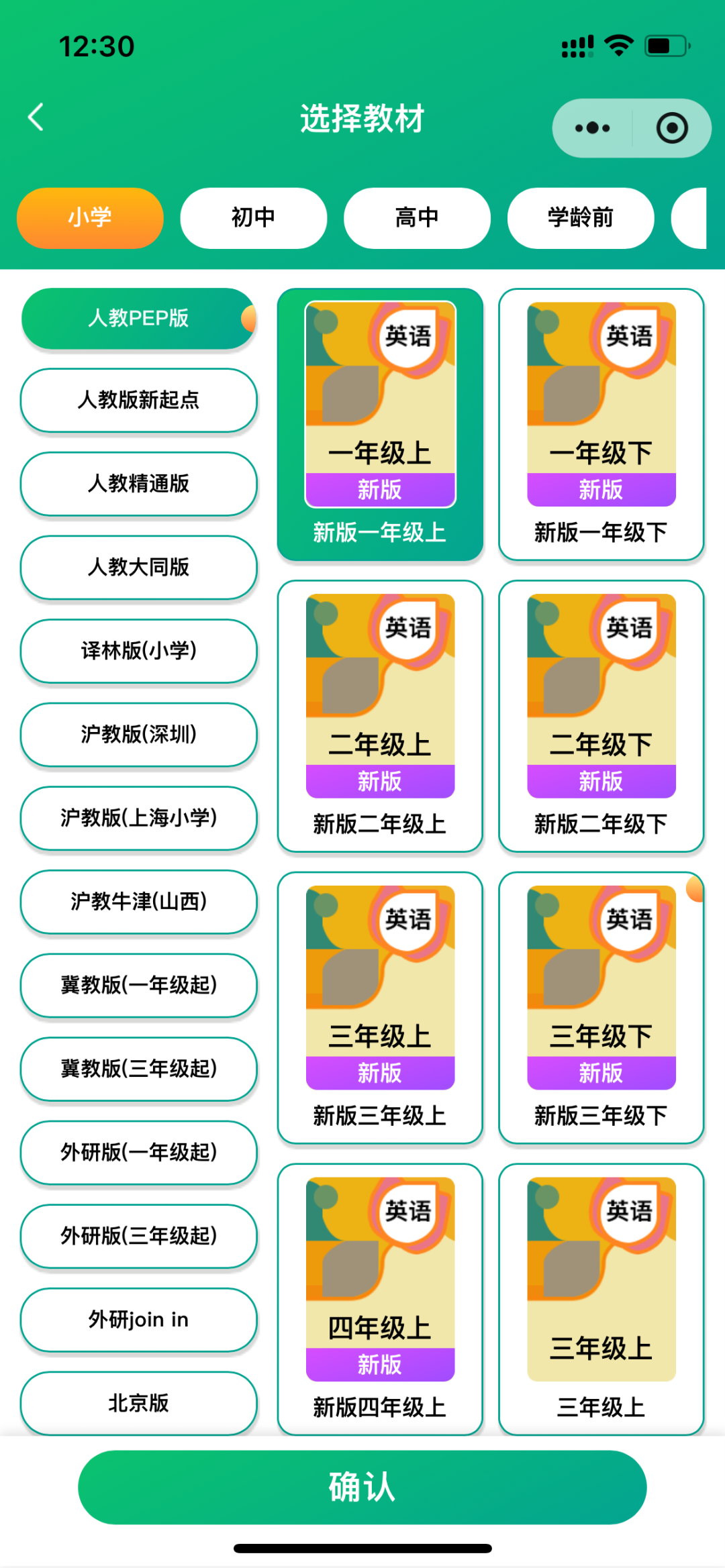The height and width of the screenshot is (1568, 725).
Task: Tap the back arrow to leave textbook selection
Action: coord(35,117)
